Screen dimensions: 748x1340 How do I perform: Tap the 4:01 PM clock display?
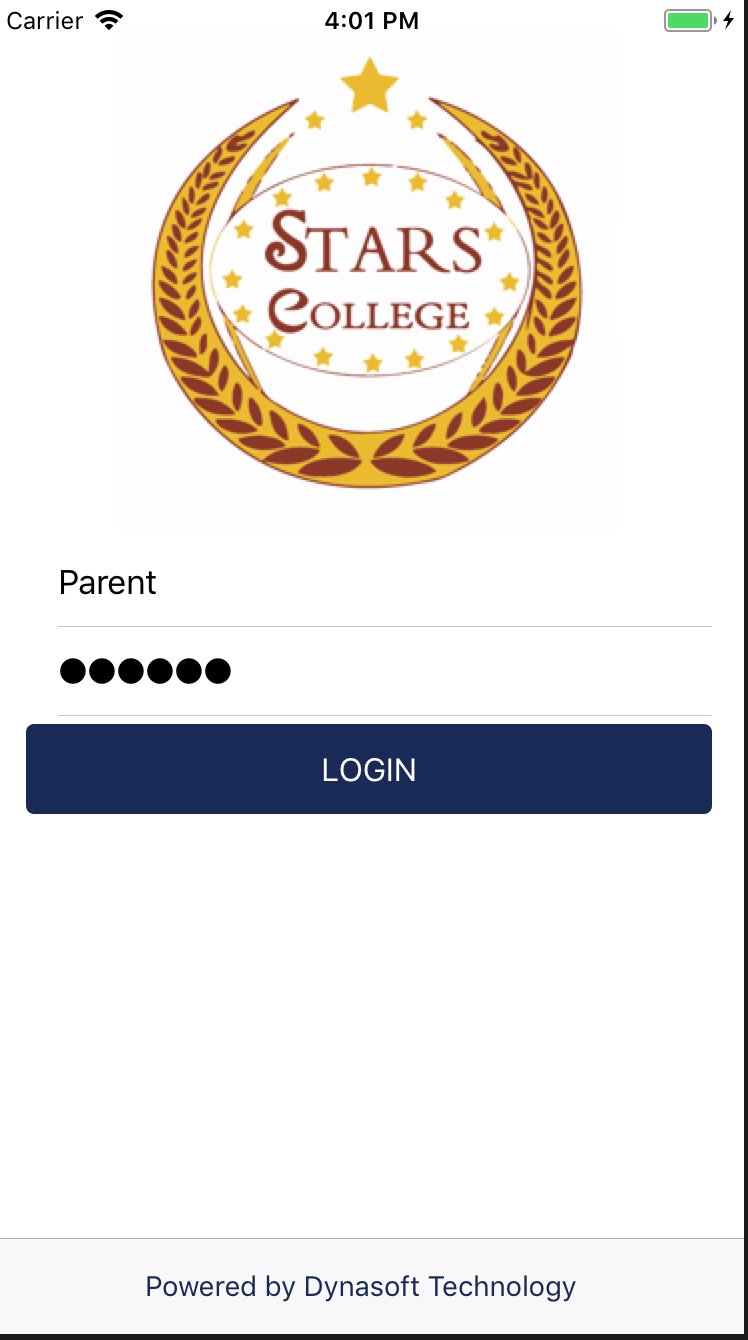point(371,20)
